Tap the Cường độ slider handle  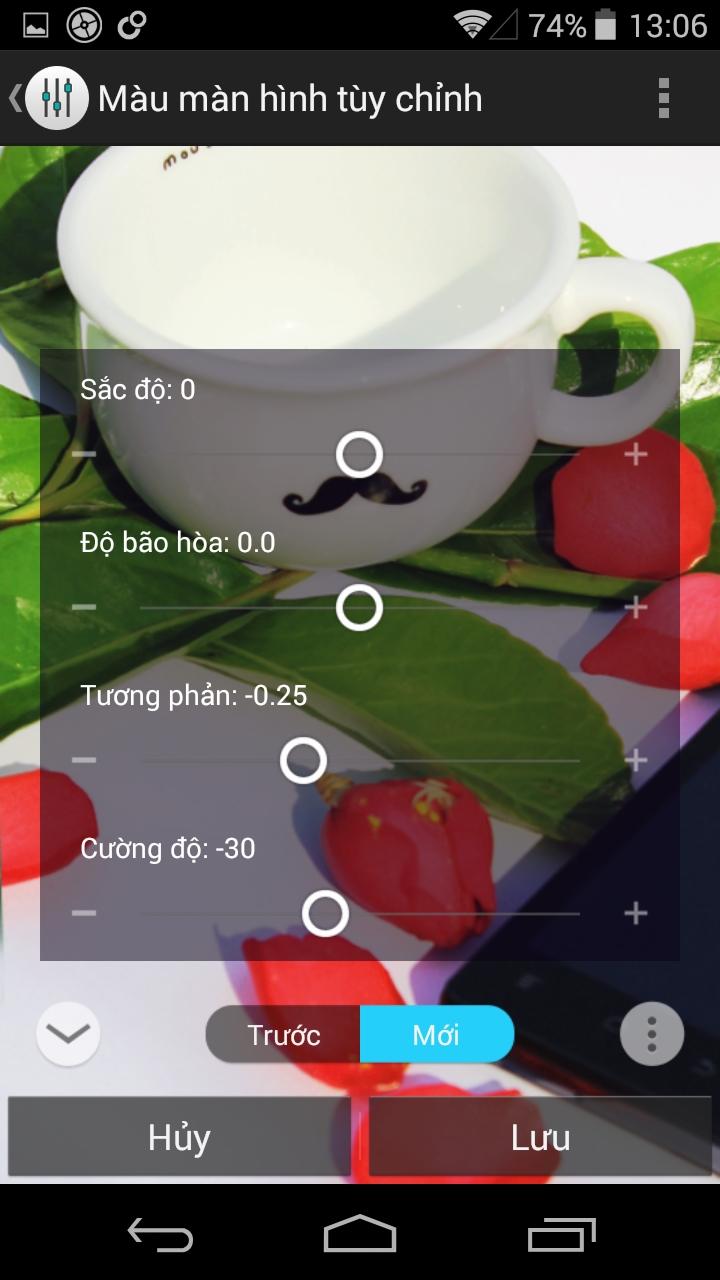[325, 913]
